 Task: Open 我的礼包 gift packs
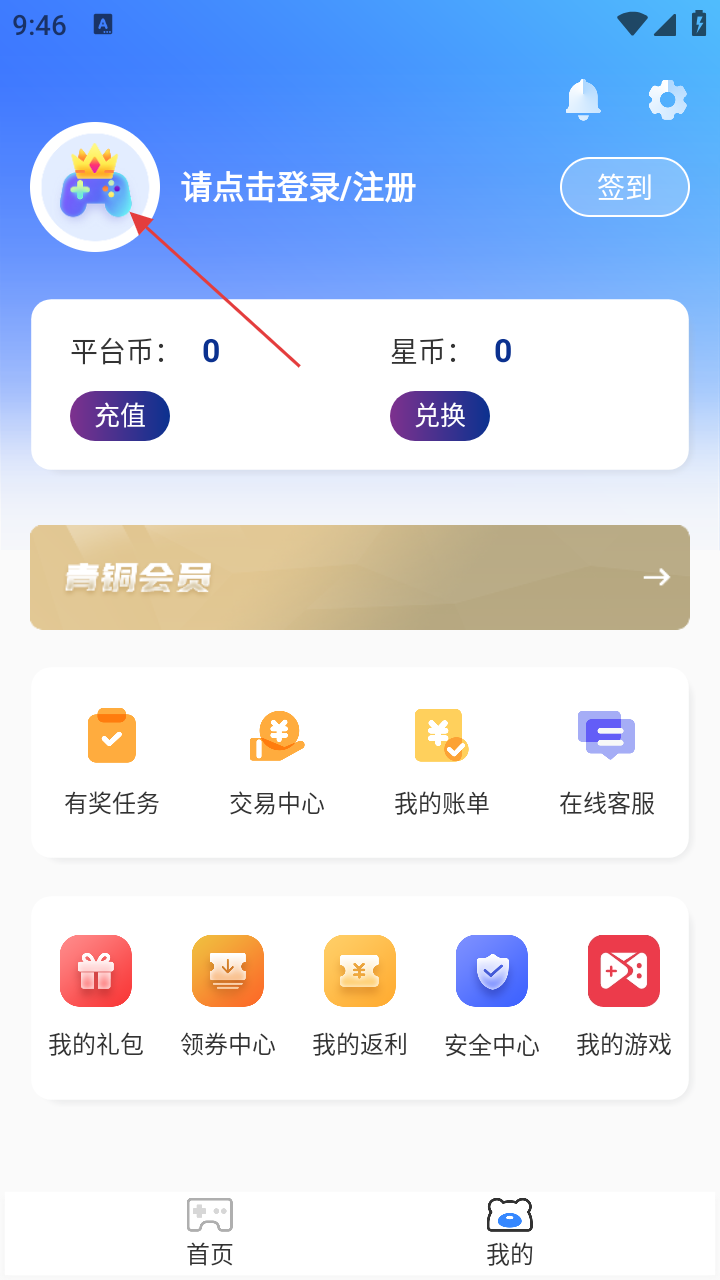[x=96, y=995]
